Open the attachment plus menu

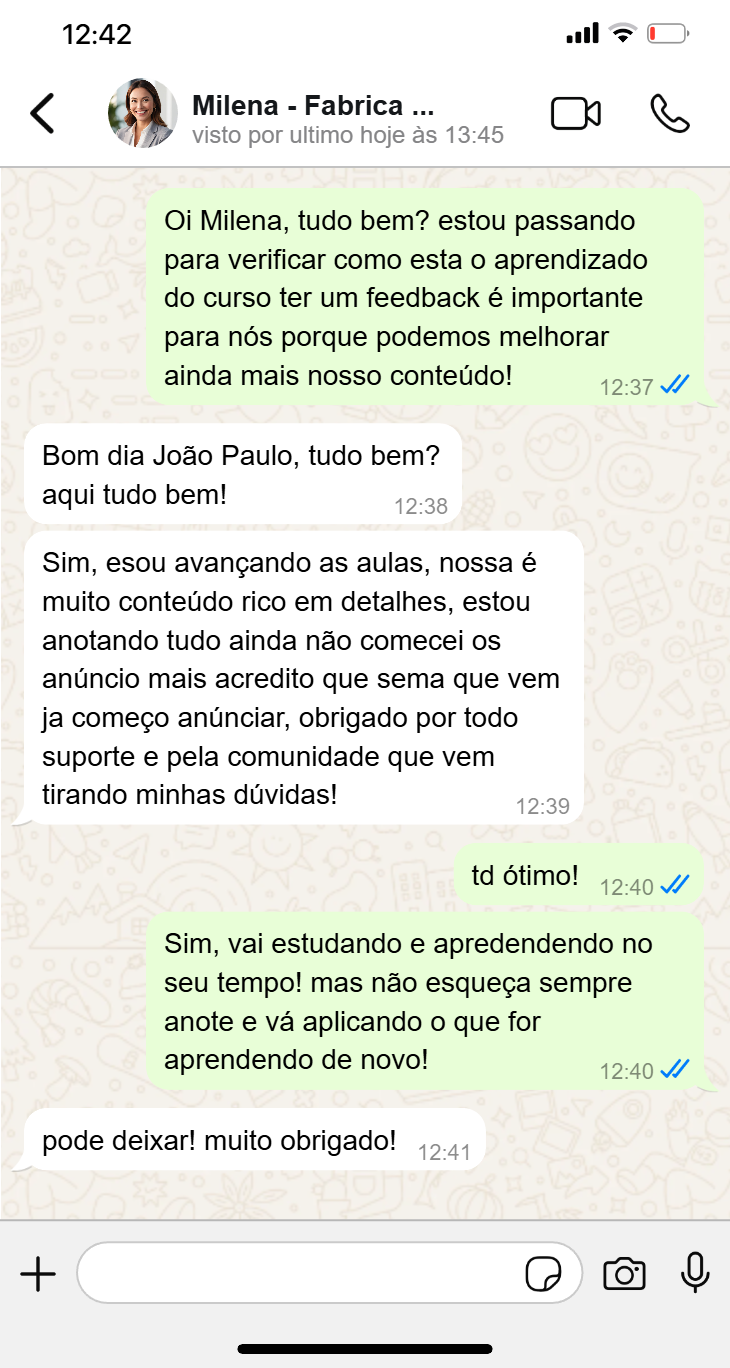coord(38,1274)
